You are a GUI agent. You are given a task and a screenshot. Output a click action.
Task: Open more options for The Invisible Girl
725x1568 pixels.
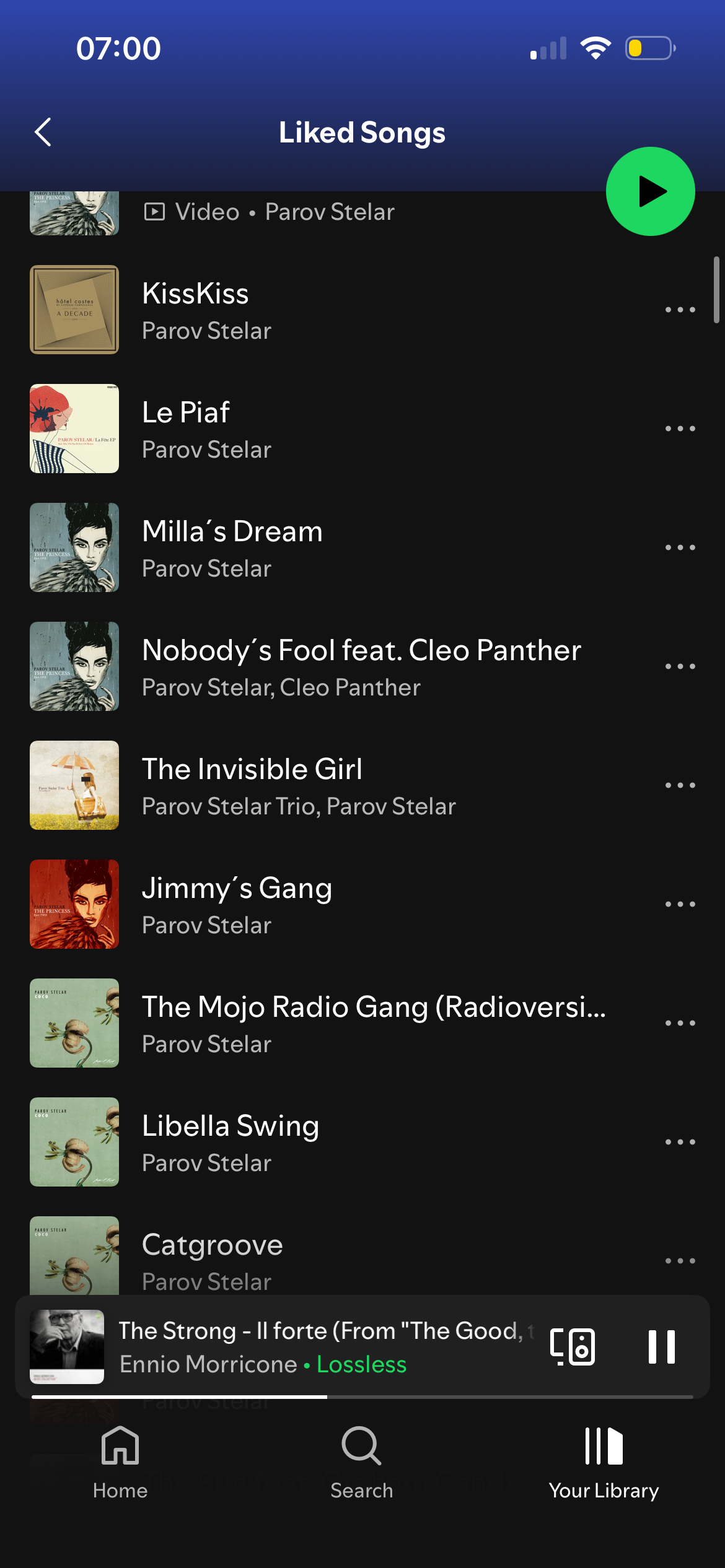coord(680,785)
